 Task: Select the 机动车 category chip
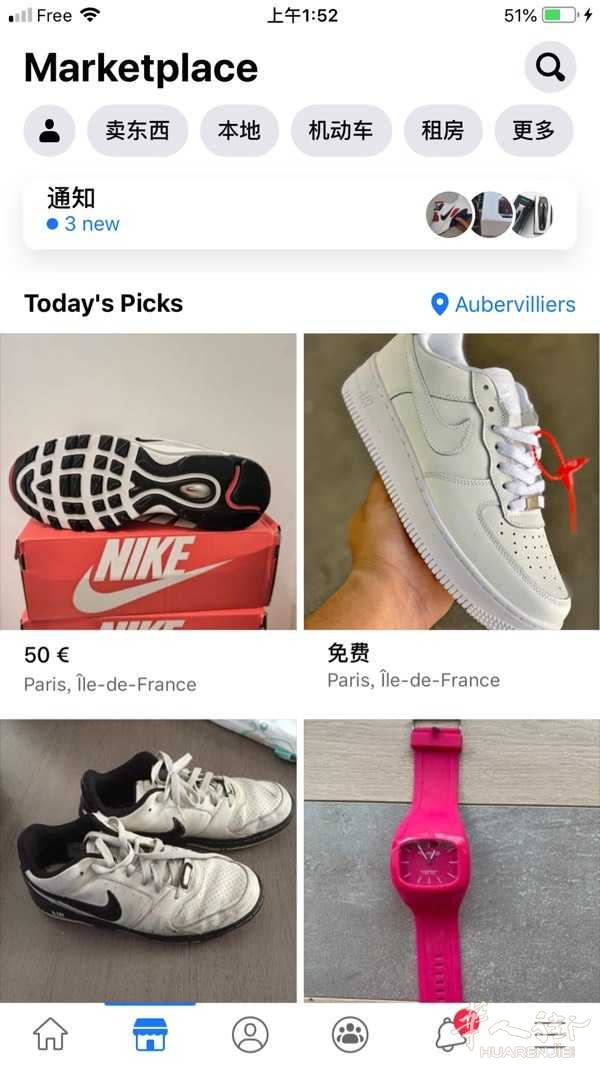pos(341,130)
